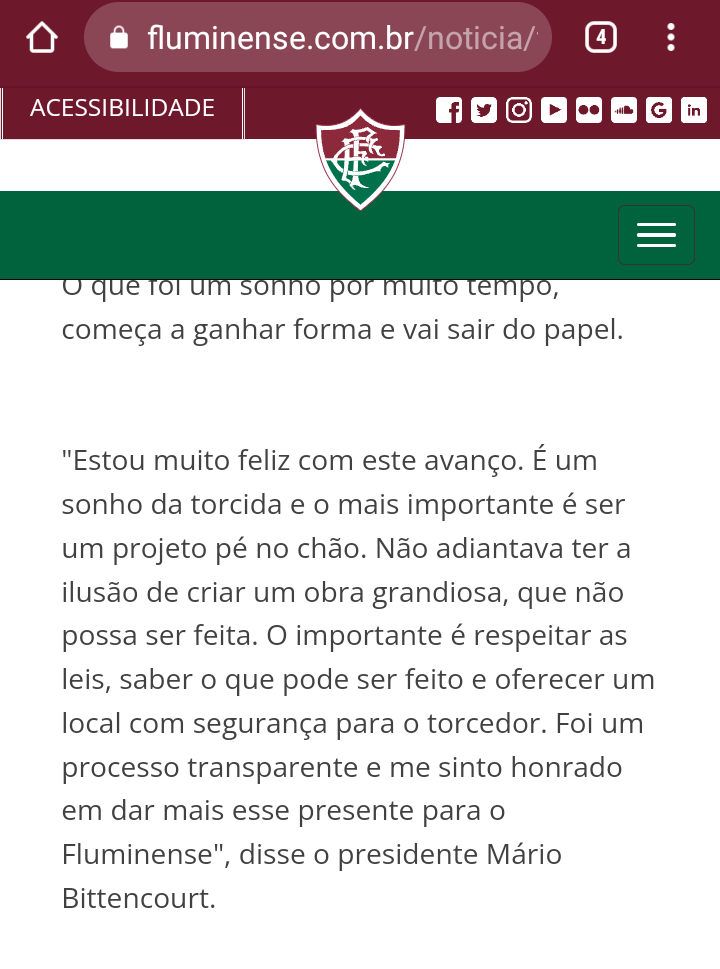Viewport: 720px width, 969px height.
Task: Go to the YouTube channel icon
Action: coord(554,110)
